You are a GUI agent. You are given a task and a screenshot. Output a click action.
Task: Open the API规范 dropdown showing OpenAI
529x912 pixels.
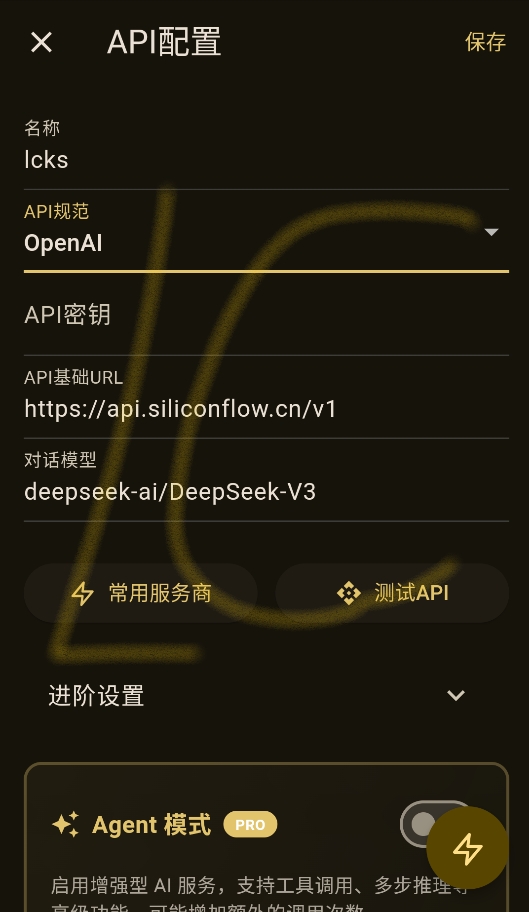click(x=266, y=231)
